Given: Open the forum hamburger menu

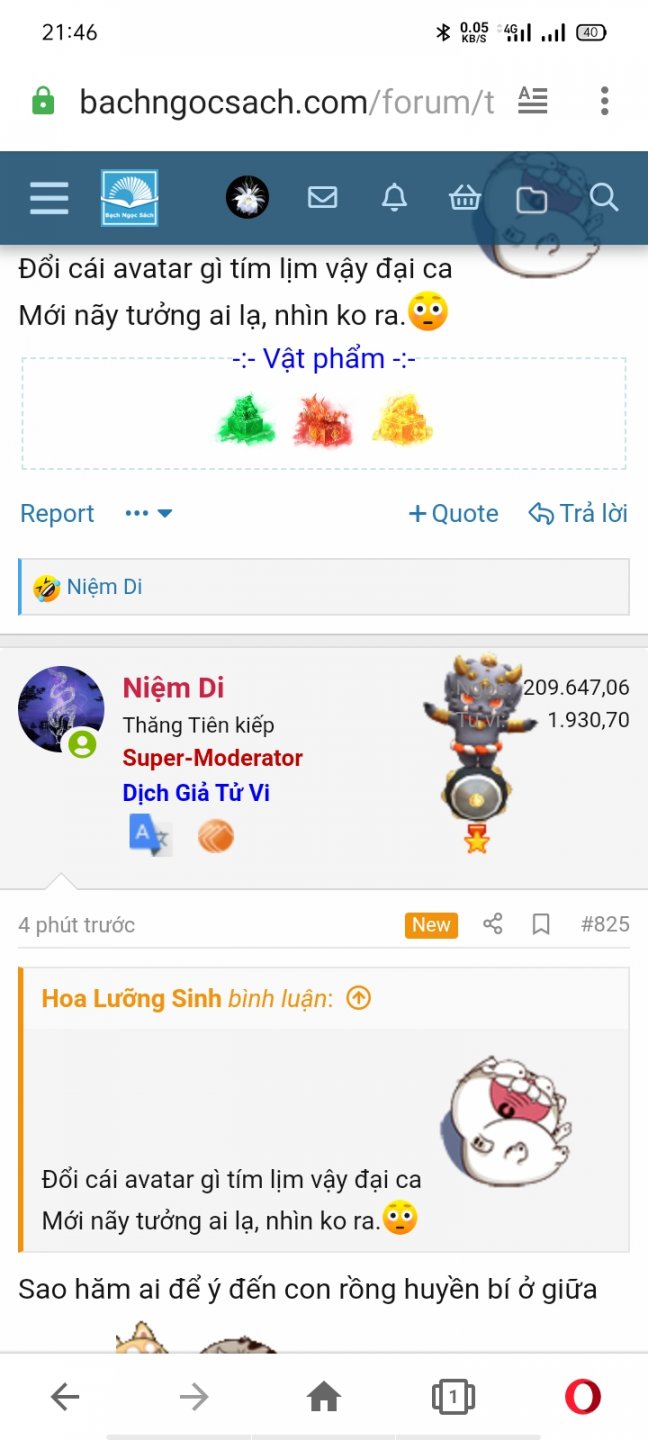Looking at the screenshot, I should pos(49,198).
